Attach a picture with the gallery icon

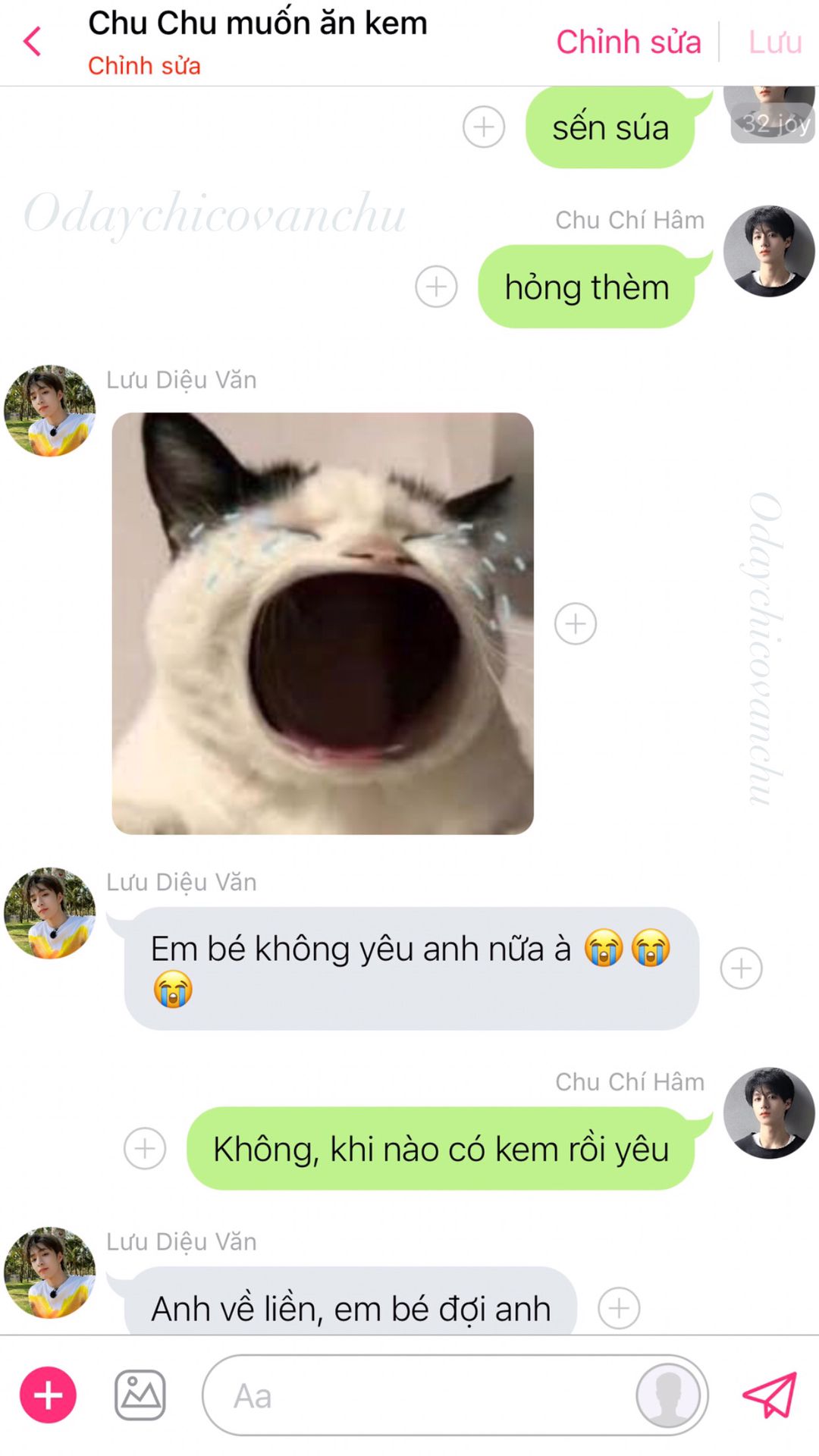pyautogui.click(x=140, y=1395)
